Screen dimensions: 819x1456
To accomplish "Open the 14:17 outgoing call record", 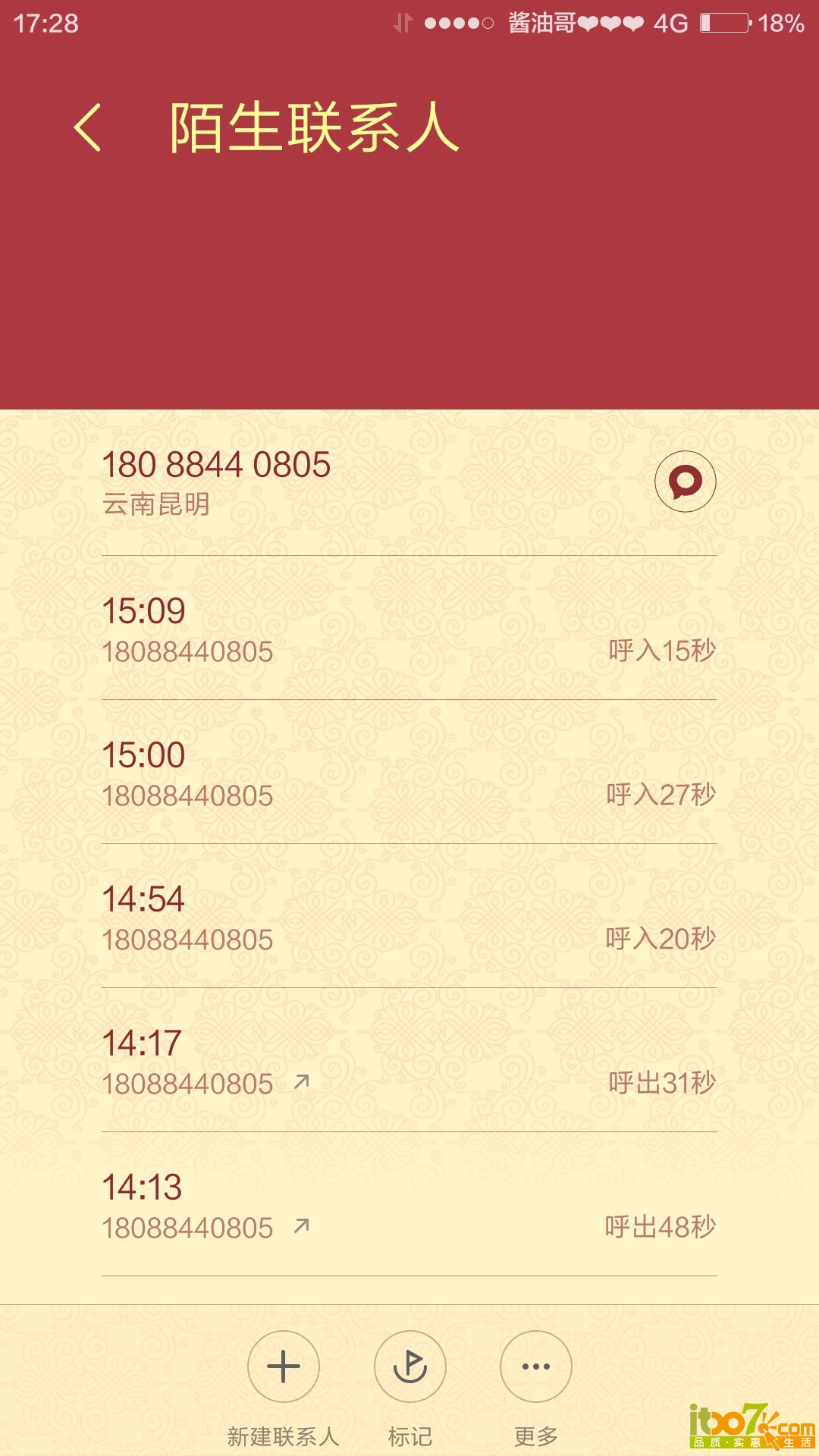I will [x=408, y=1062].
